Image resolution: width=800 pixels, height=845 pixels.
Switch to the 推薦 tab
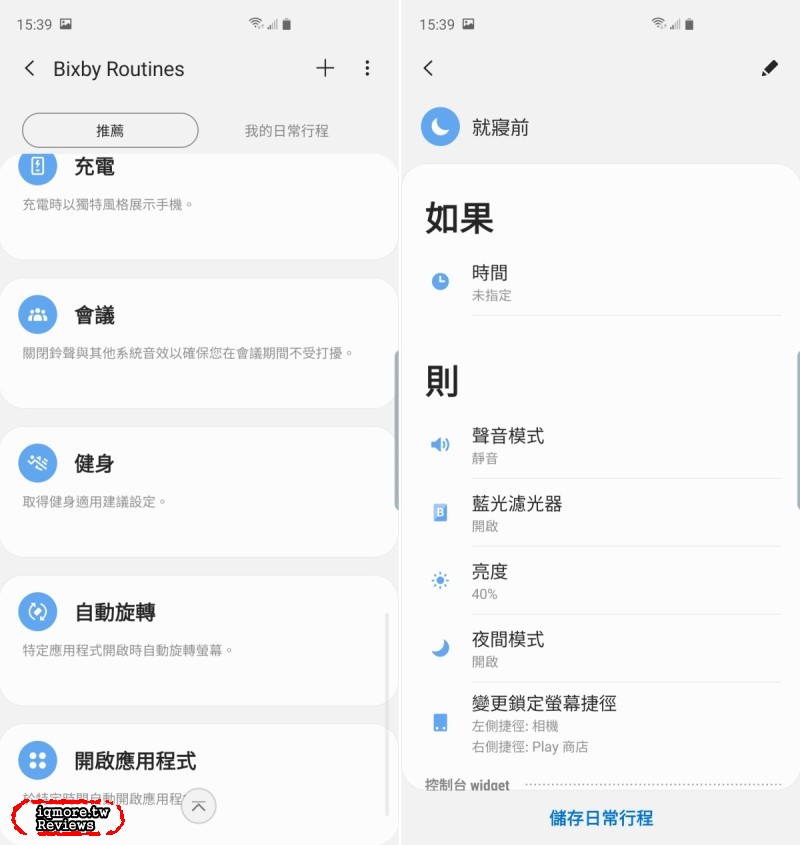[x=110, y=130]
